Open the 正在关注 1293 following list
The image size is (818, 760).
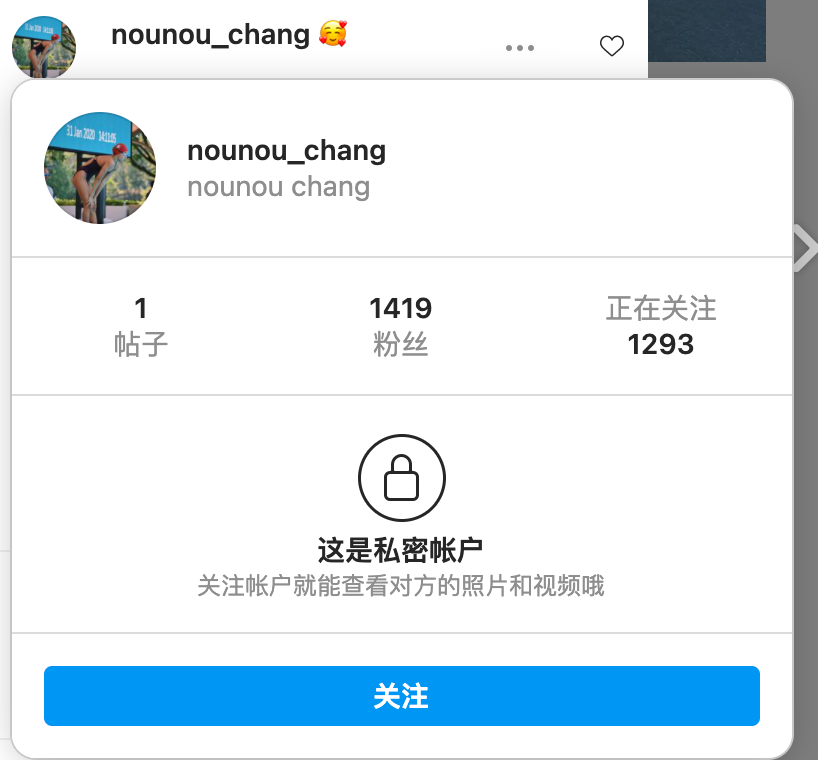pyautogui.click(x=661, y=326)
